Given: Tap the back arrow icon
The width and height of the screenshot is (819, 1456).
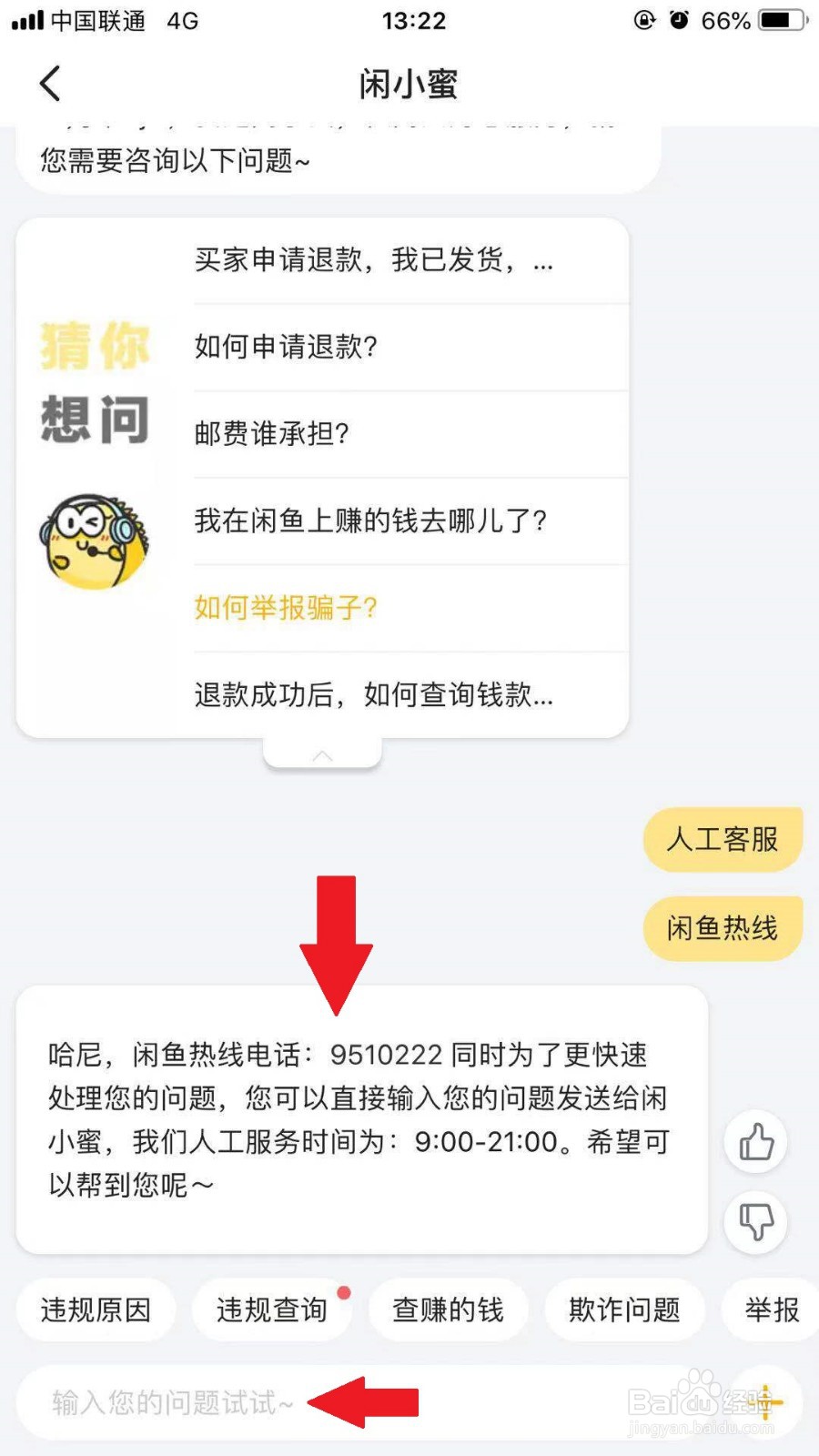Looking at the screenshot, I should coord(50,83).
